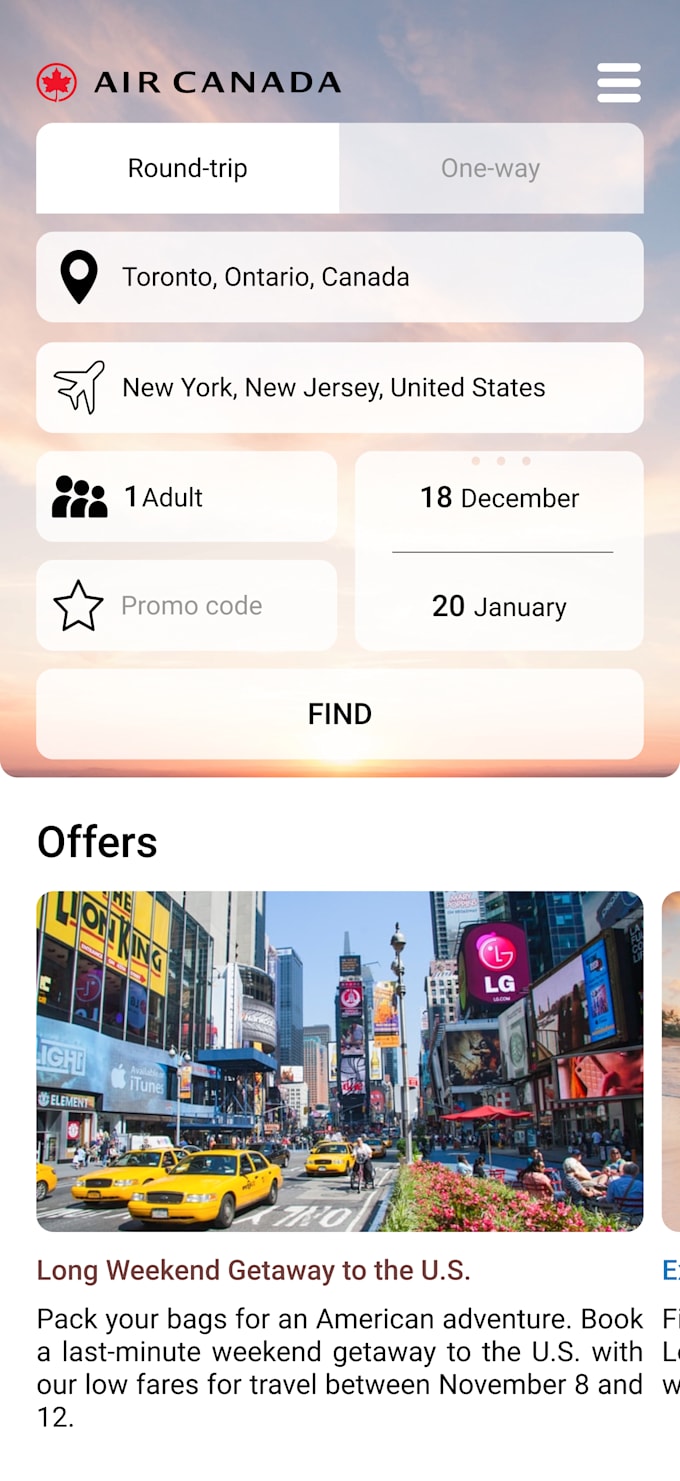Open Long Weekend Getaway to the U.S. link
This screenshot has height=1481, width=680.
(254, 1270)
